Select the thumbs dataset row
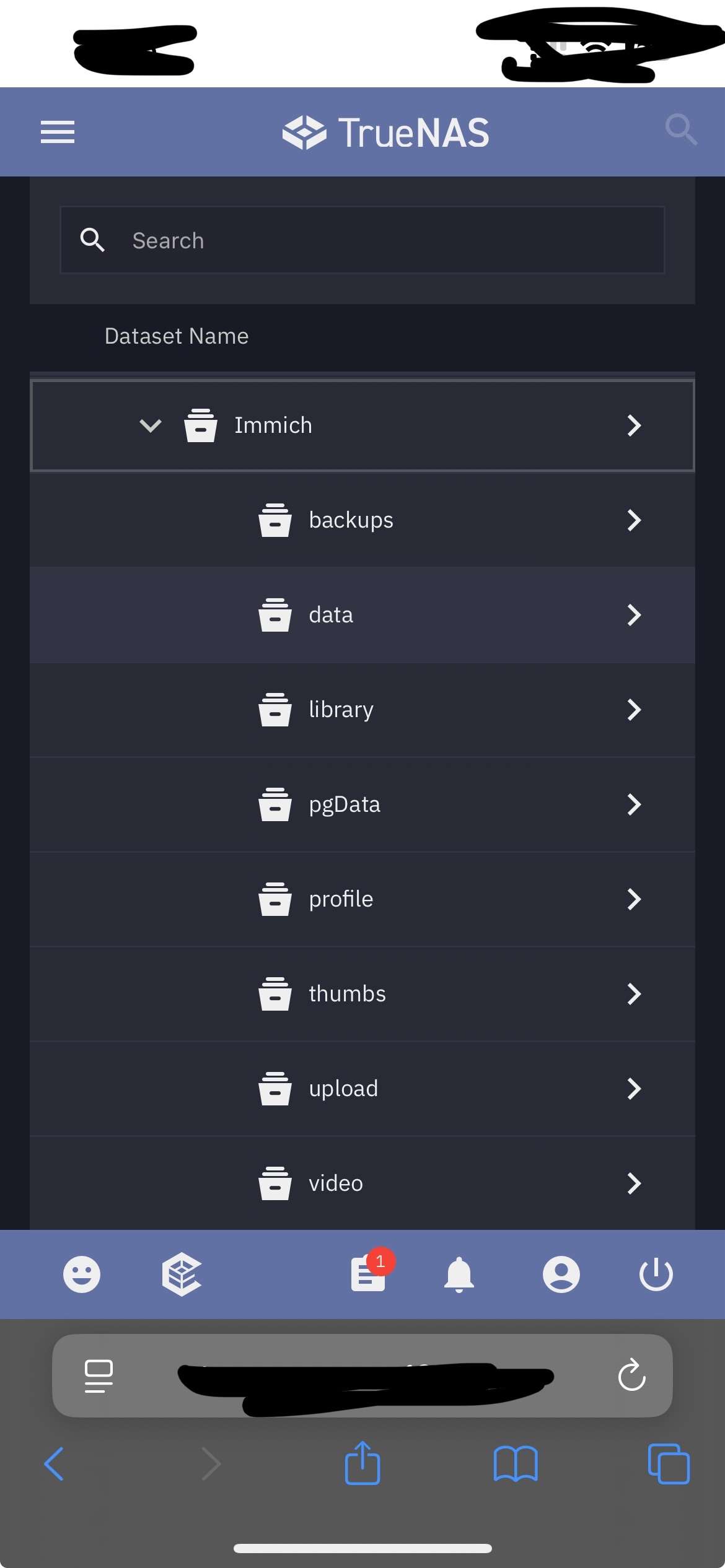 [347, 994]
